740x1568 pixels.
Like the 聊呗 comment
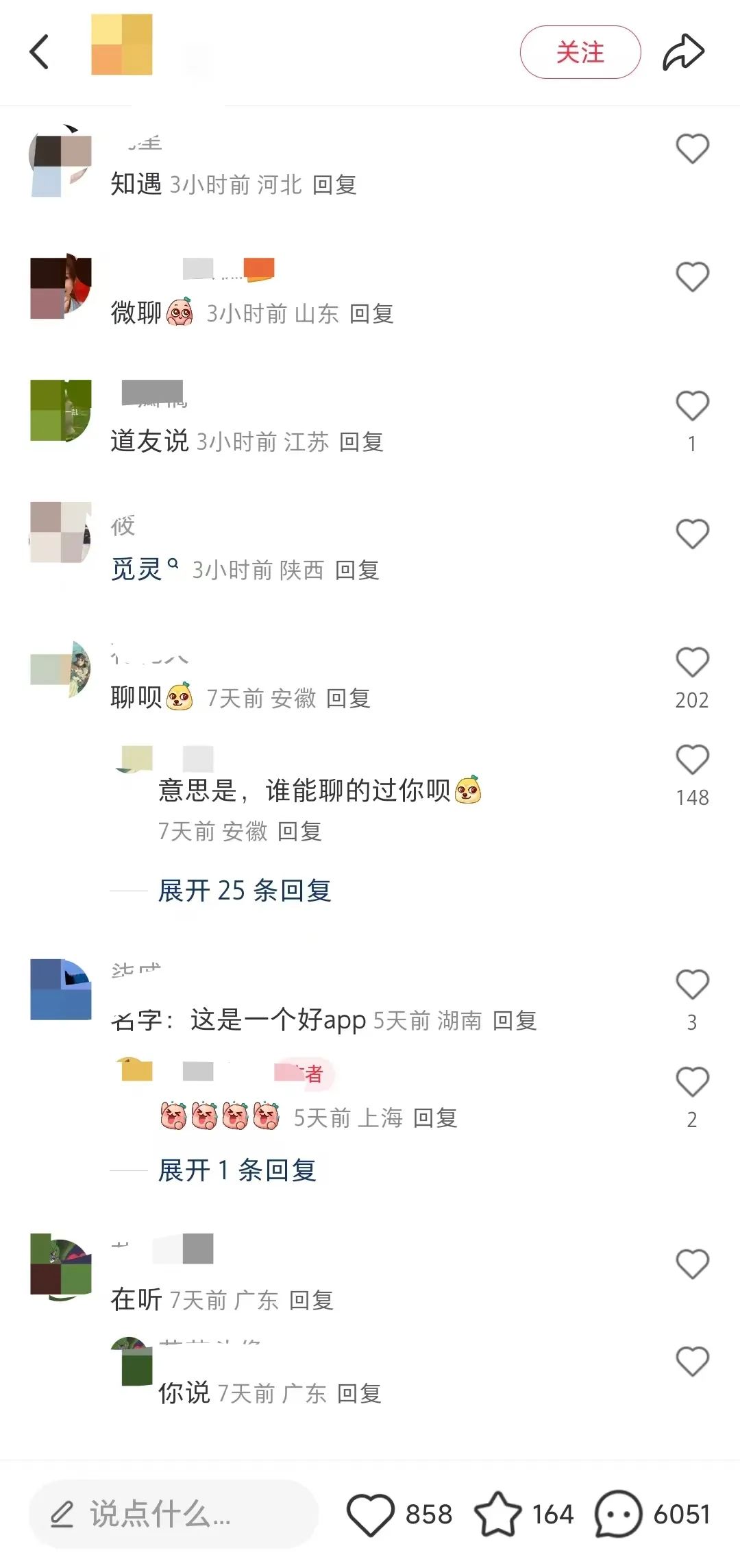692,662
